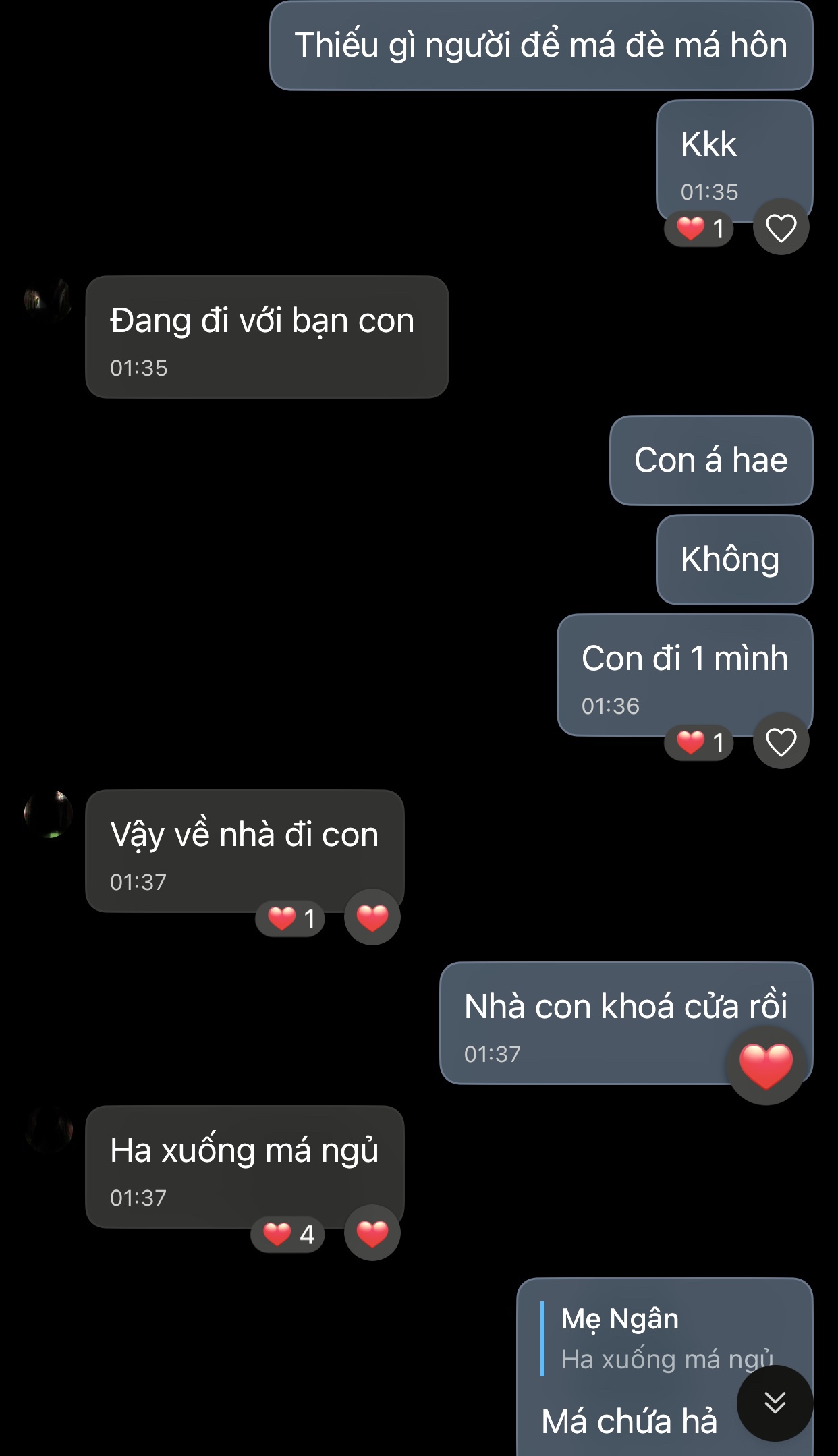Jump to the latest messages
This screenshot has width=838, height=1456.
pyautogui.click(x=775, y=1403)
